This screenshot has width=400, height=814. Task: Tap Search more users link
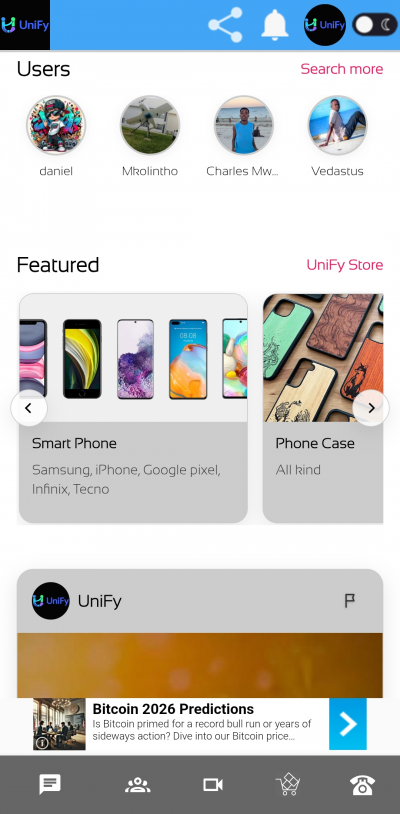pos(341,69)
